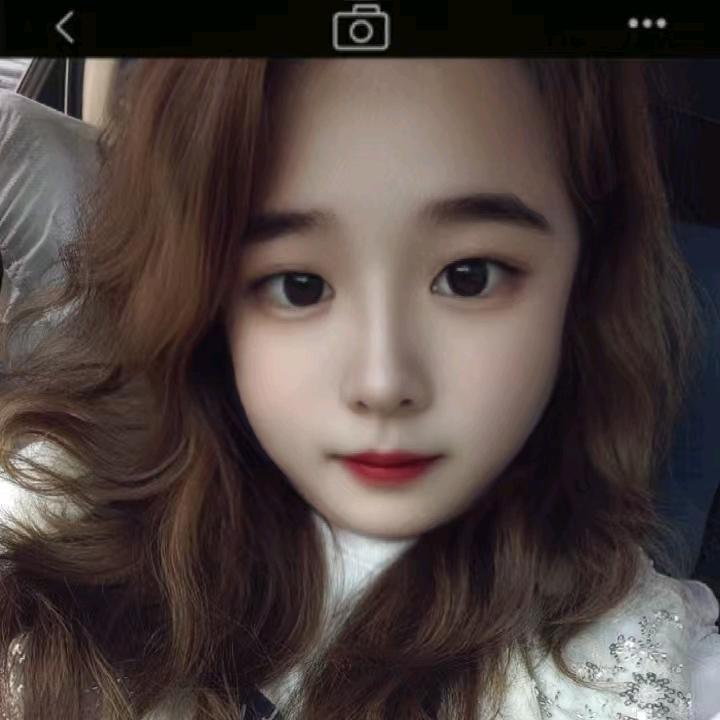Open the three-dot overflow menu
Viewport: 720px width, 720px height.
point(647,23)
